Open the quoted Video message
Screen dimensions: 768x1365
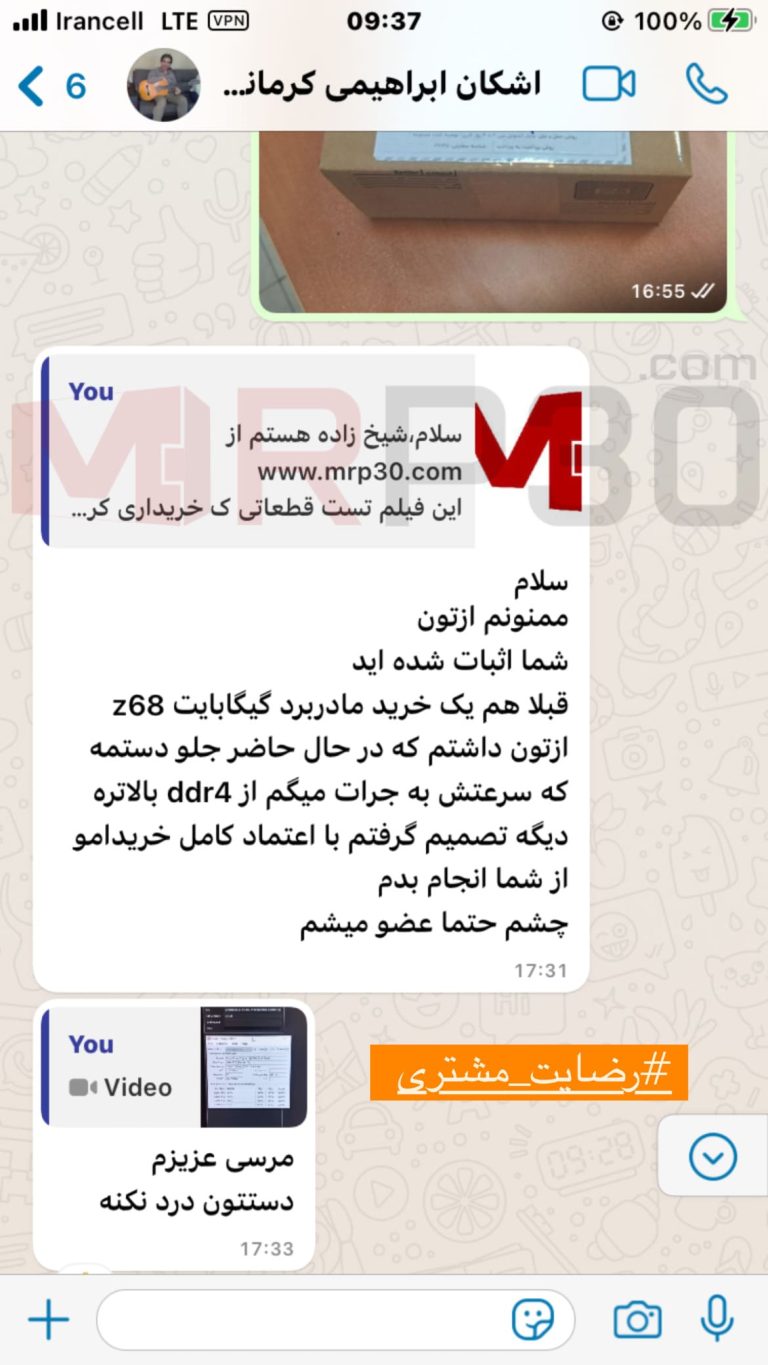pyautogui.click(x=176, y=1066)
